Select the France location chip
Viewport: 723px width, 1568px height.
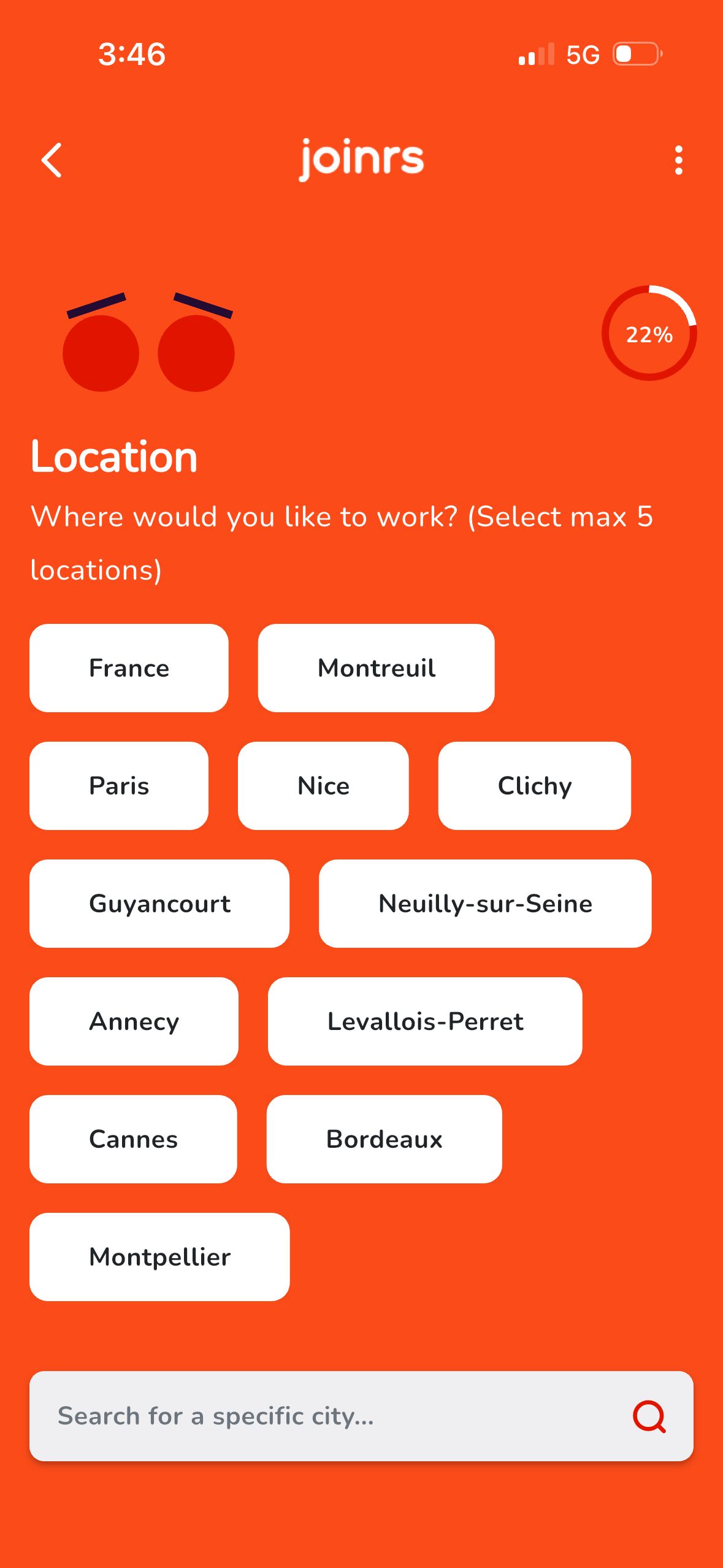pyautogui.click(x=129, y=668)
